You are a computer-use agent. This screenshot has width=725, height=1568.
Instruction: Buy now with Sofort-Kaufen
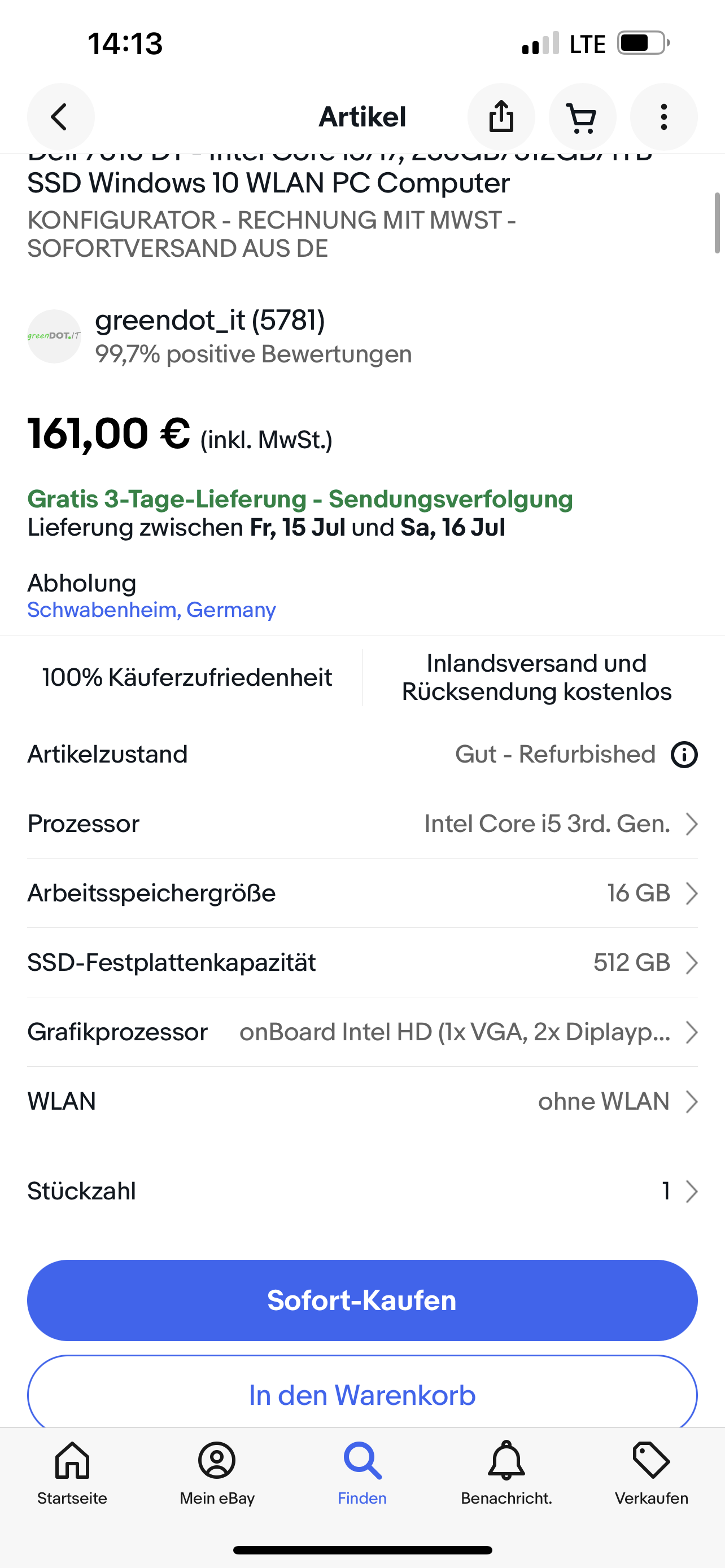(362, 1300)
